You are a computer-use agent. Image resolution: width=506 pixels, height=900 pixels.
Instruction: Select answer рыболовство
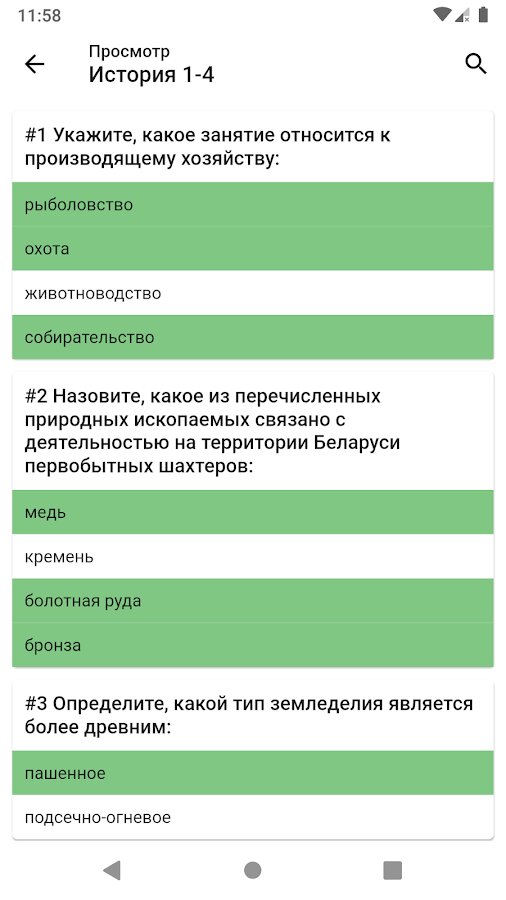pyautogui.click(x=252, y=204)
